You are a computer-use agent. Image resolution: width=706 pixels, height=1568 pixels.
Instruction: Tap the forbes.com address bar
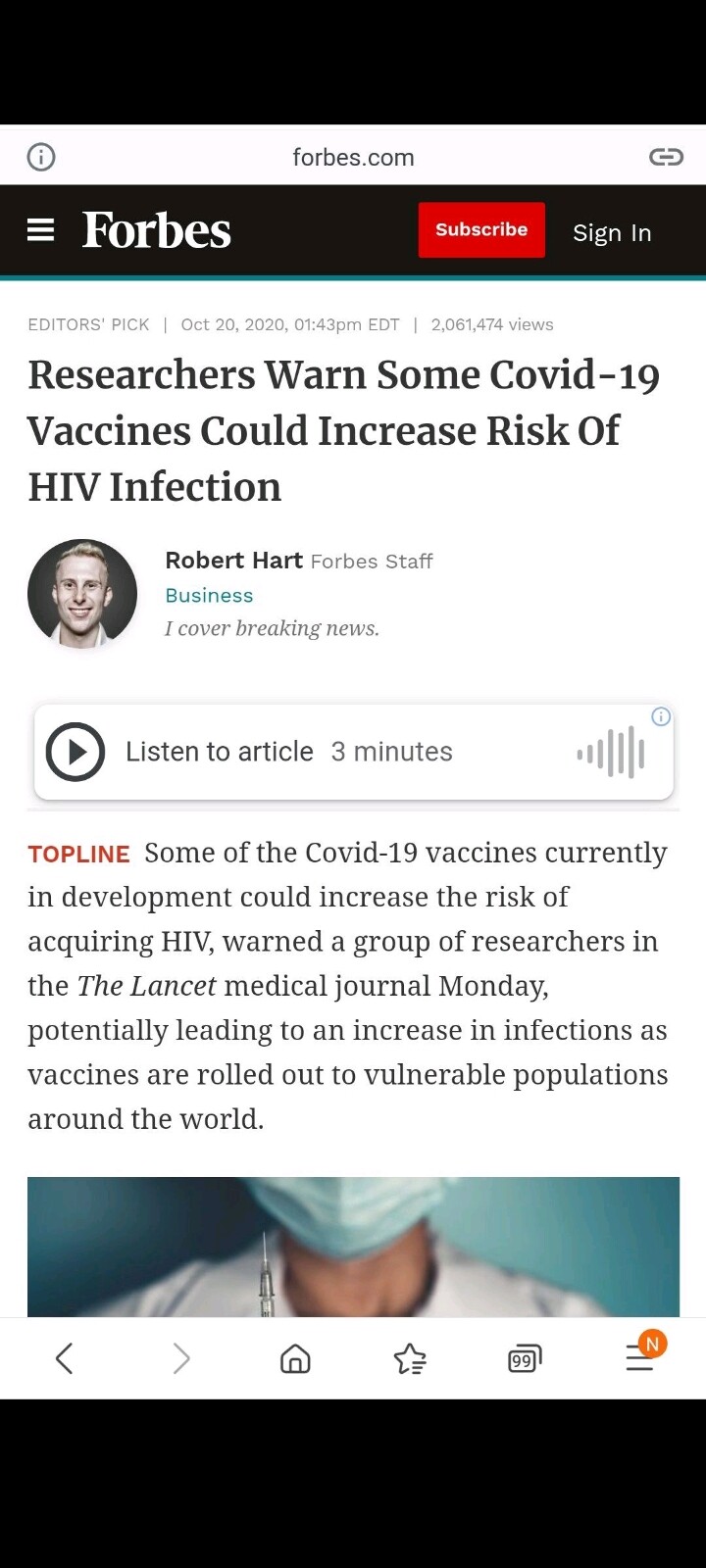[x=353, y=157]
